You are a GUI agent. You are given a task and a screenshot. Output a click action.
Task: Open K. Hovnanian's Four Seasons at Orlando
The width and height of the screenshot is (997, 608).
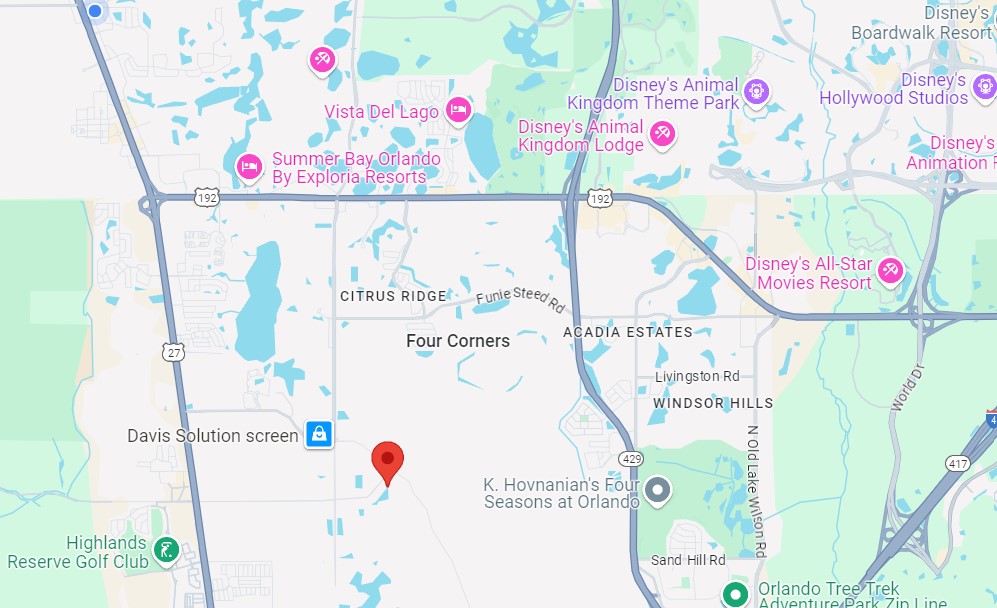657,490
